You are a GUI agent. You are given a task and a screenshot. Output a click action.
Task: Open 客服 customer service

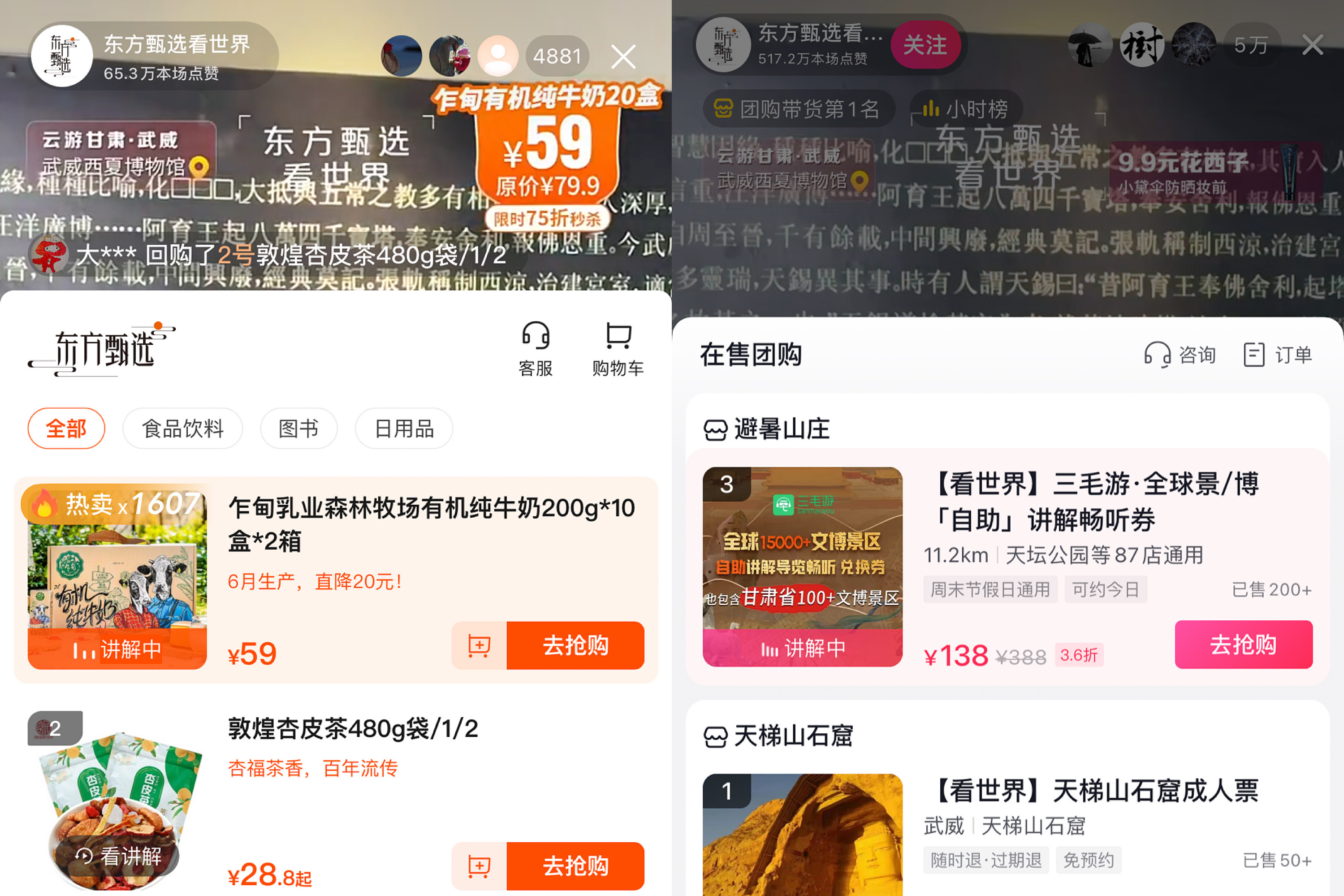tap(535, 349)
